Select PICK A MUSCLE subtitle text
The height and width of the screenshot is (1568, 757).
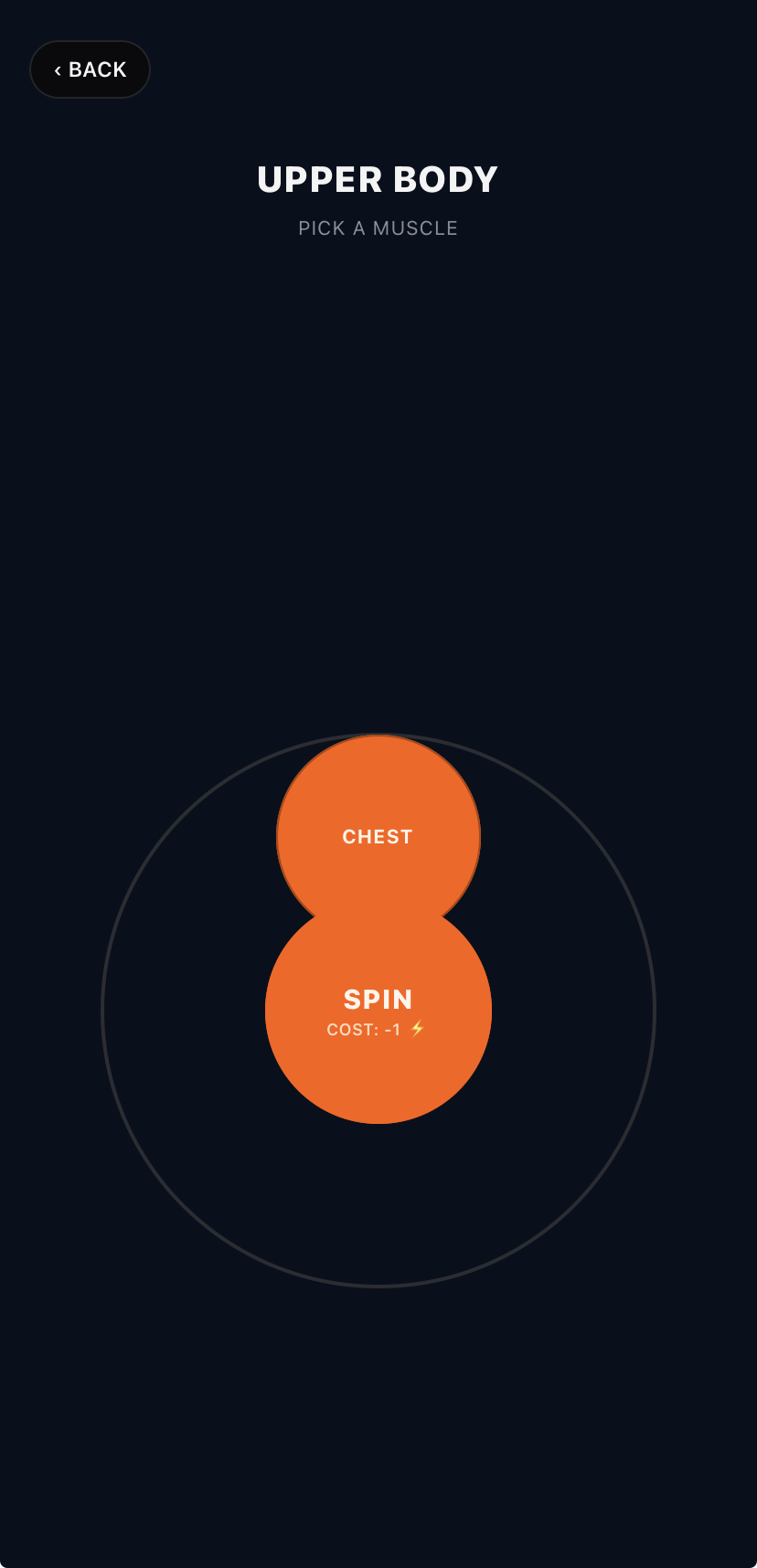tap(378, 228)
